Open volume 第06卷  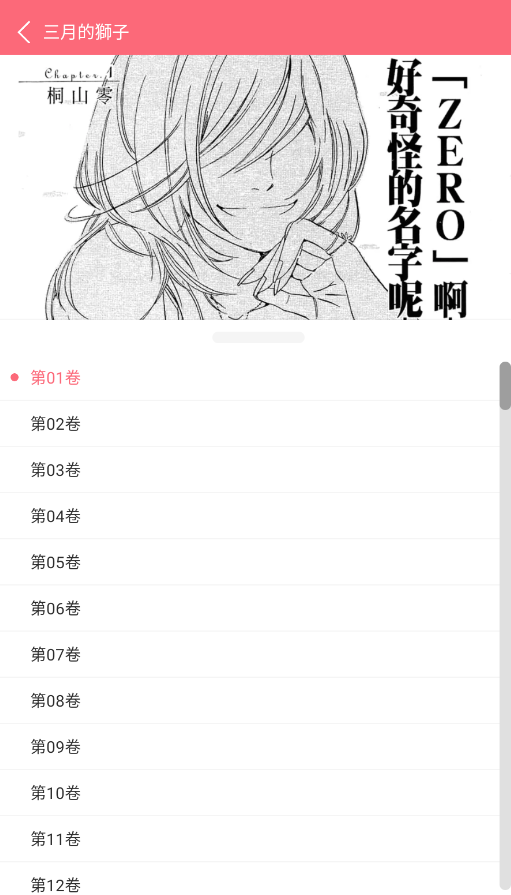pos(250,608)
